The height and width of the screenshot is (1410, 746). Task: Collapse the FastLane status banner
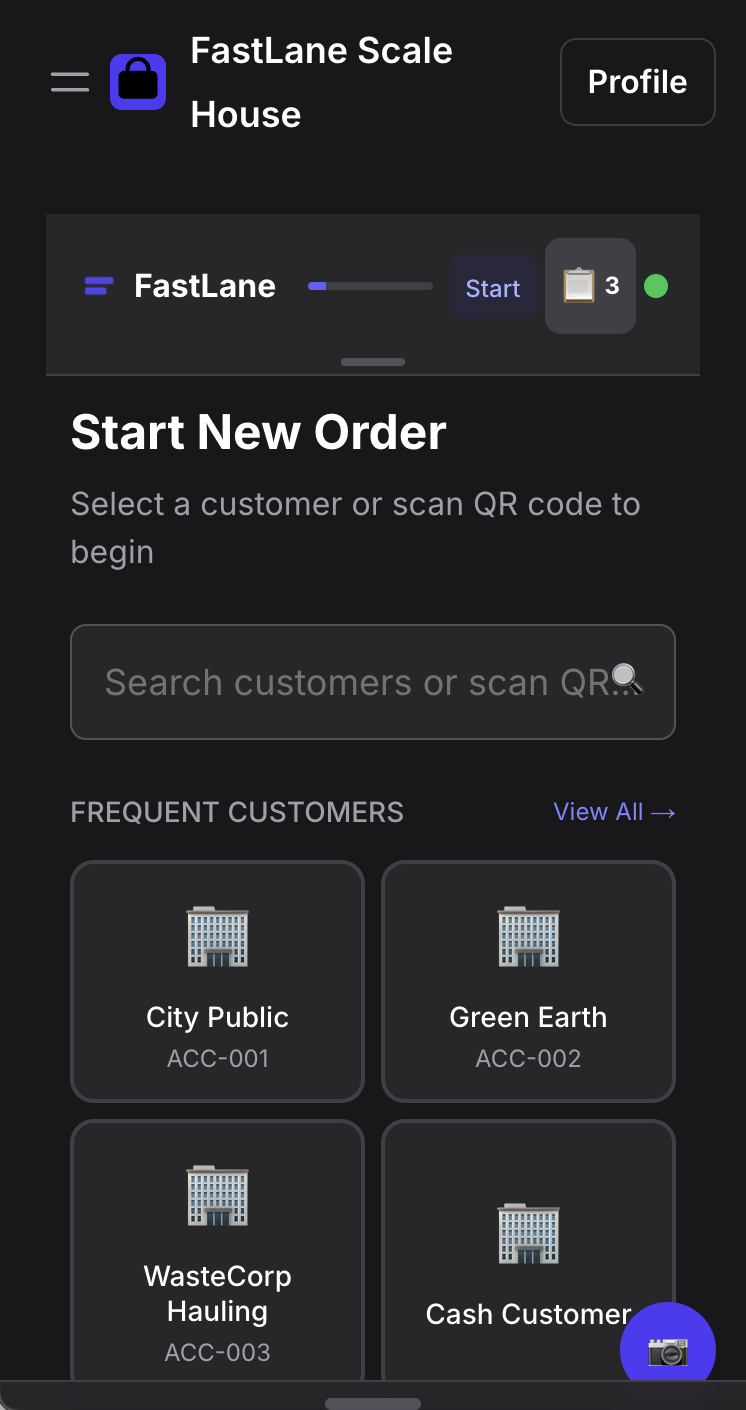click(372, 361)
